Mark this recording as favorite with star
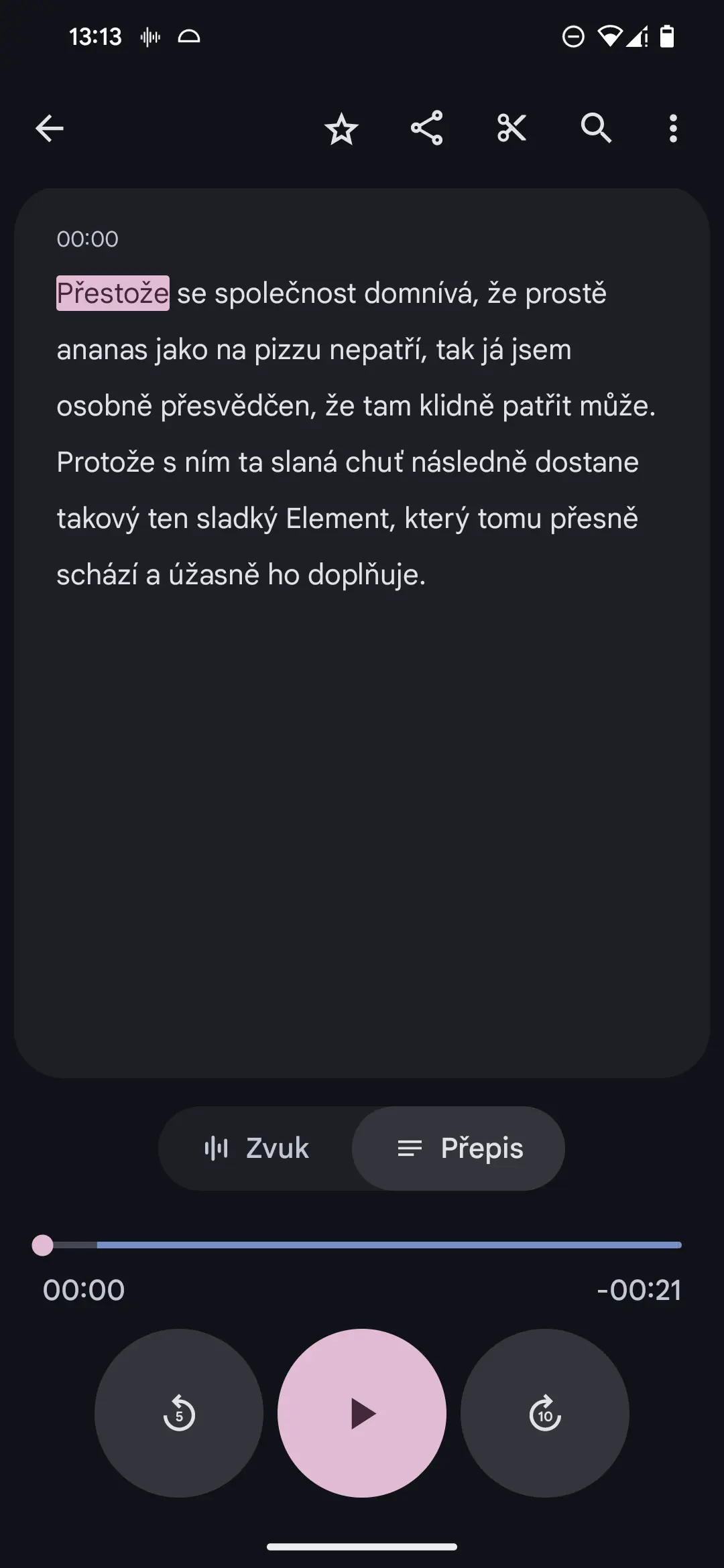The width and height of the screenshot is (724, 1568). pyautogui.click(x=341, y=128)
